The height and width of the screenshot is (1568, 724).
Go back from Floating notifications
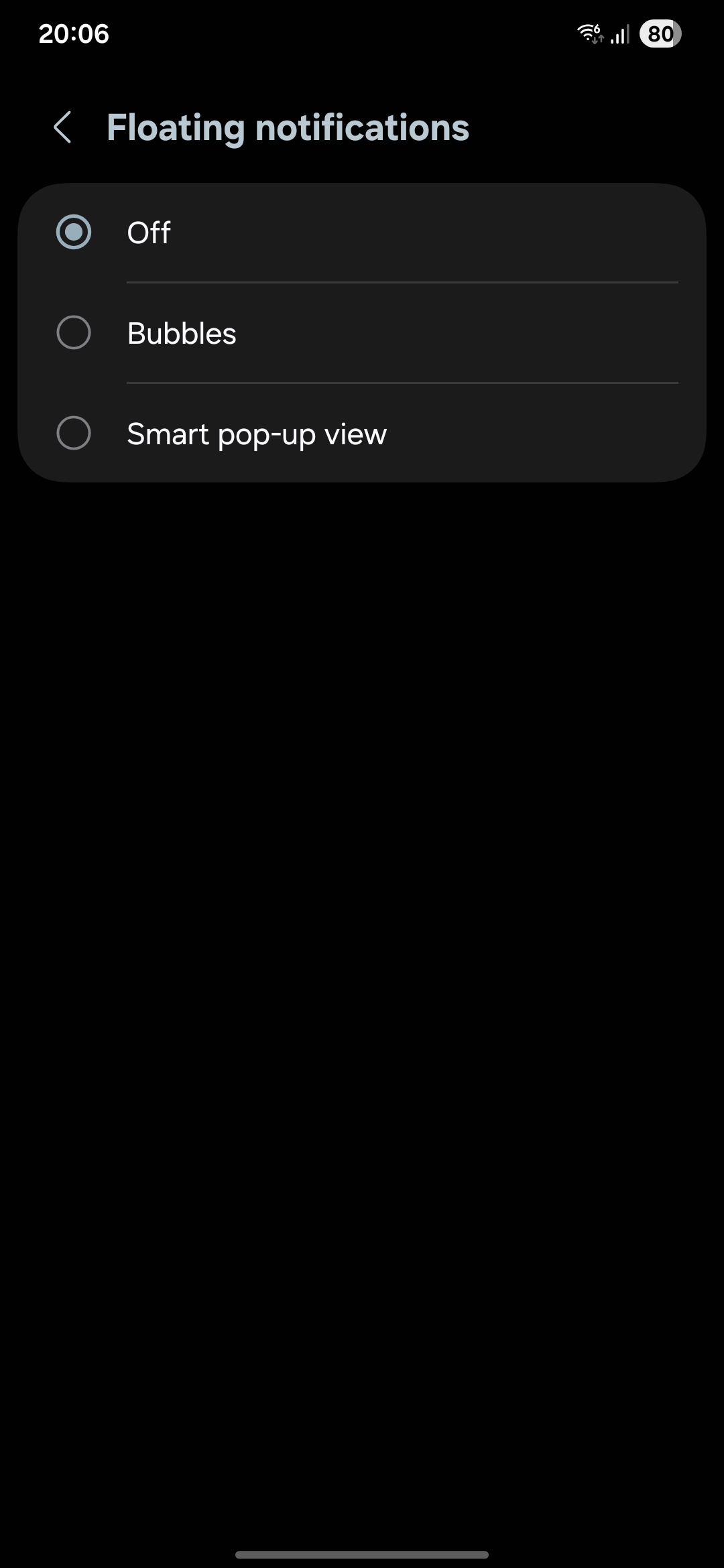[x=62, y=127]
